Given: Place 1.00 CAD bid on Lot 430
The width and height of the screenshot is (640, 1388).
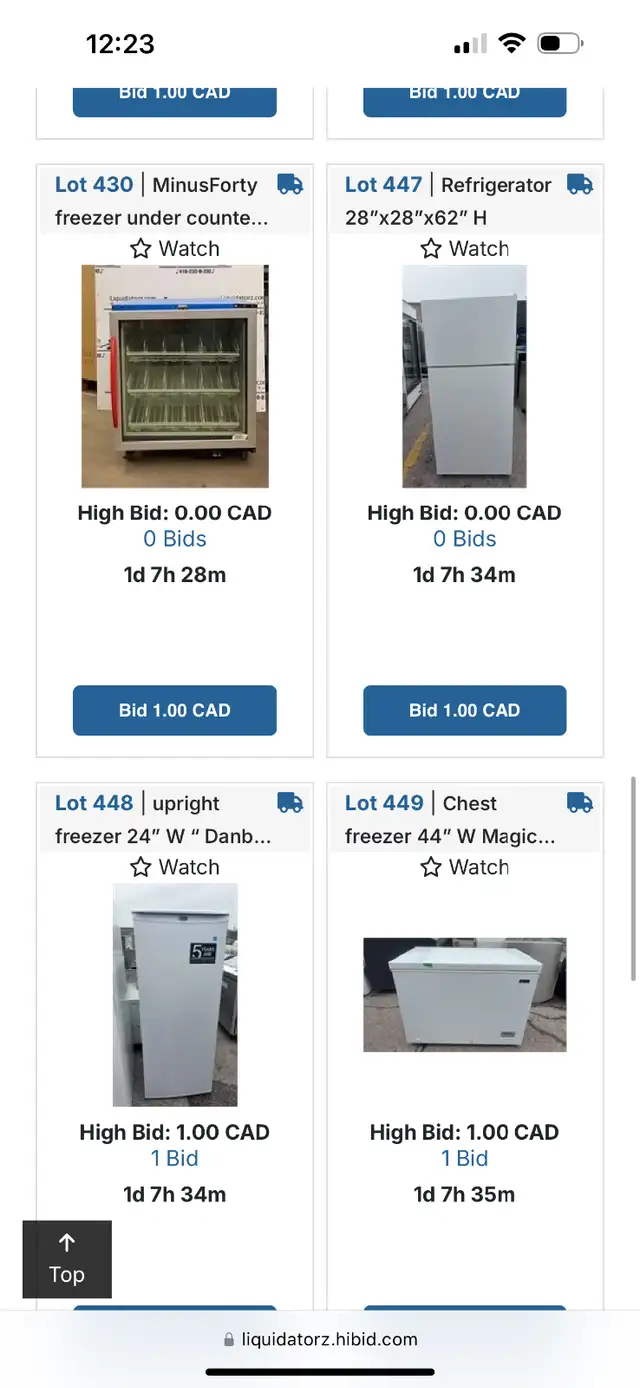Looking at the screenshot, I should 175,710.
